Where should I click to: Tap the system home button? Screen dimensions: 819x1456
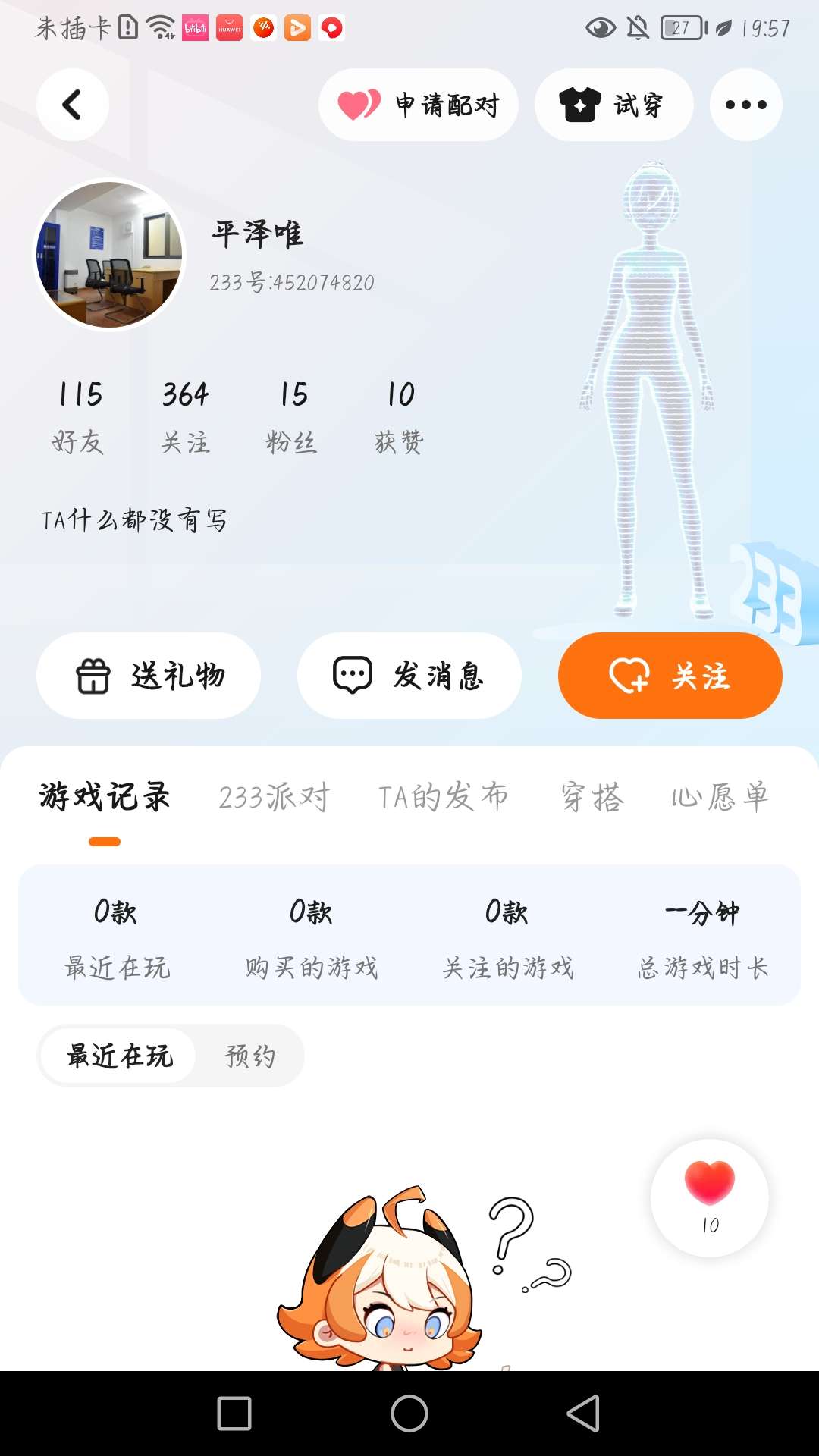(409, 1414)
